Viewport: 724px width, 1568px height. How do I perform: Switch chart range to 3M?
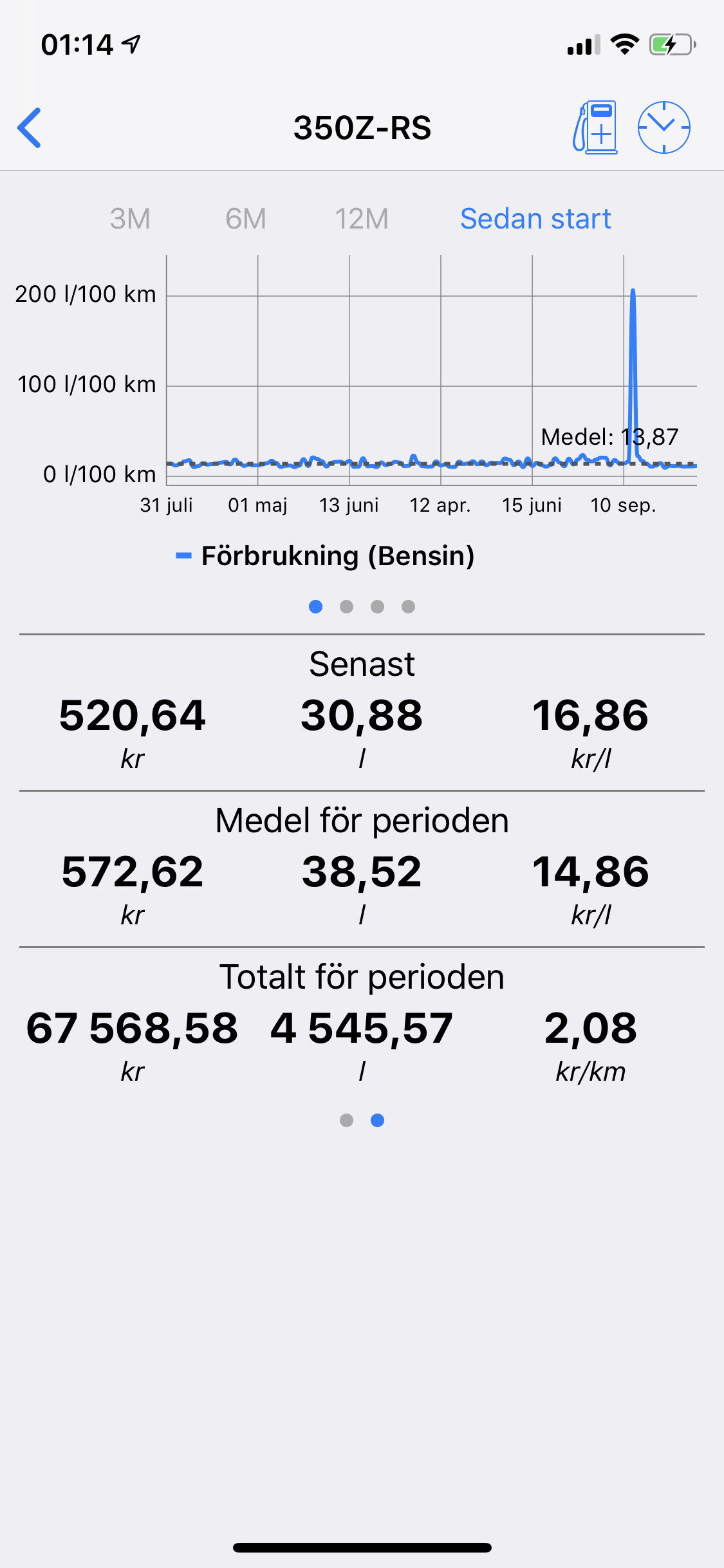130,219
